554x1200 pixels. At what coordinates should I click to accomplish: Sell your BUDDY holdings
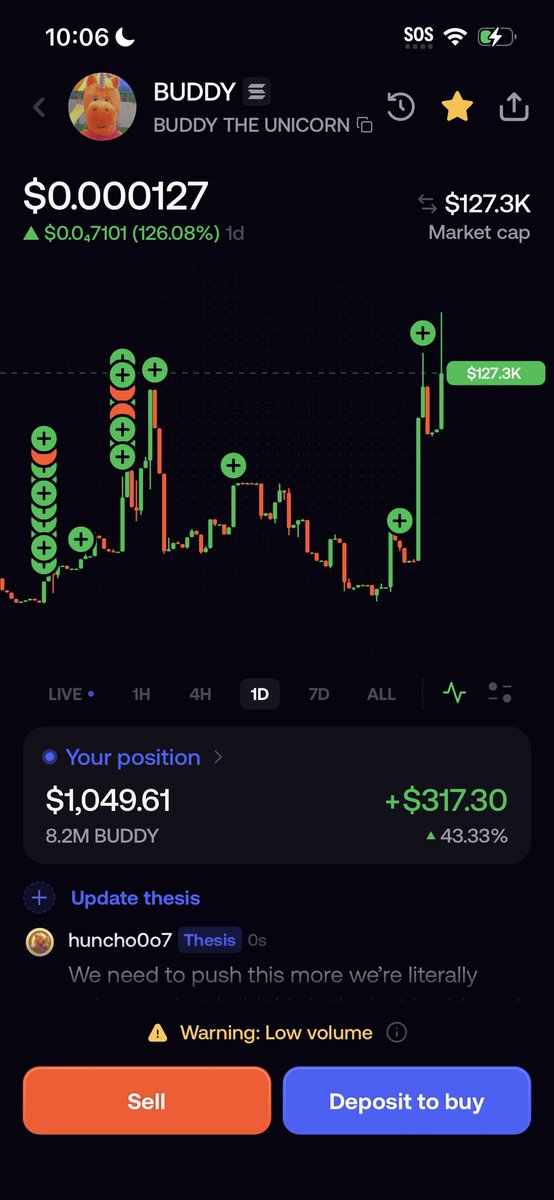click(147, 1101)
